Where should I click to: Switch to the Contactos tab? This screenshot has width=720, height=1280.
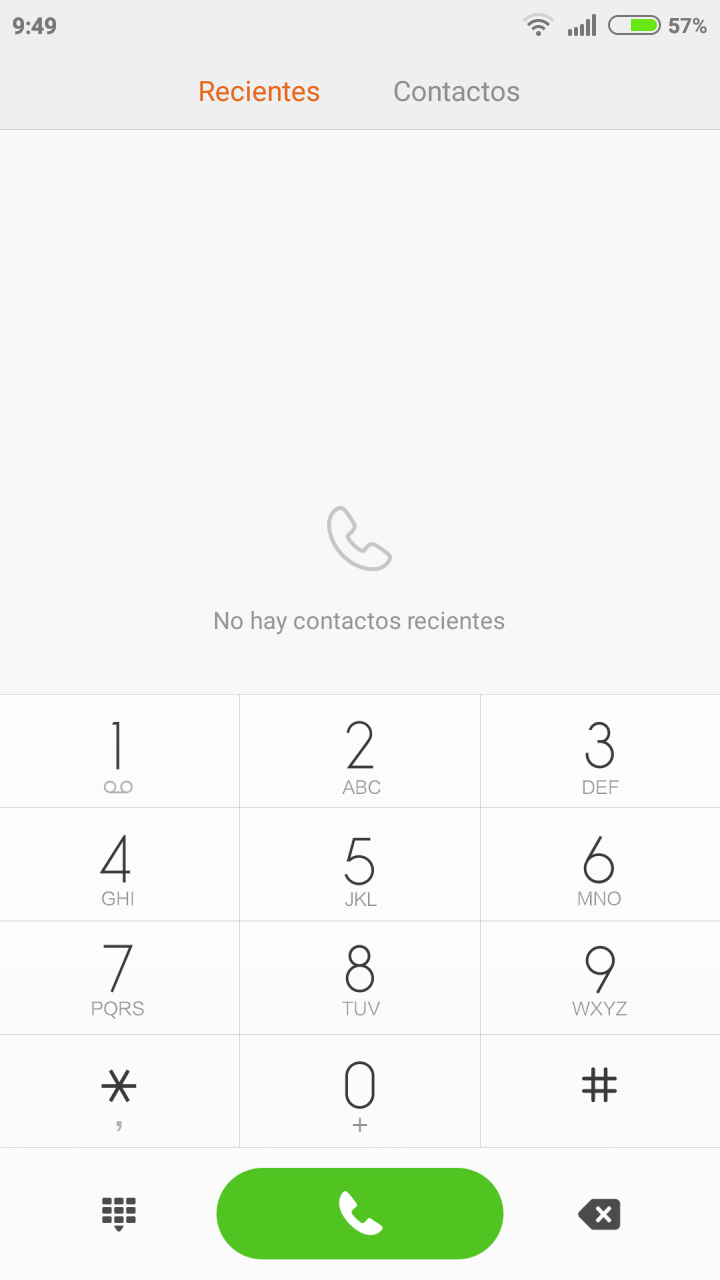tap(456, 91)
